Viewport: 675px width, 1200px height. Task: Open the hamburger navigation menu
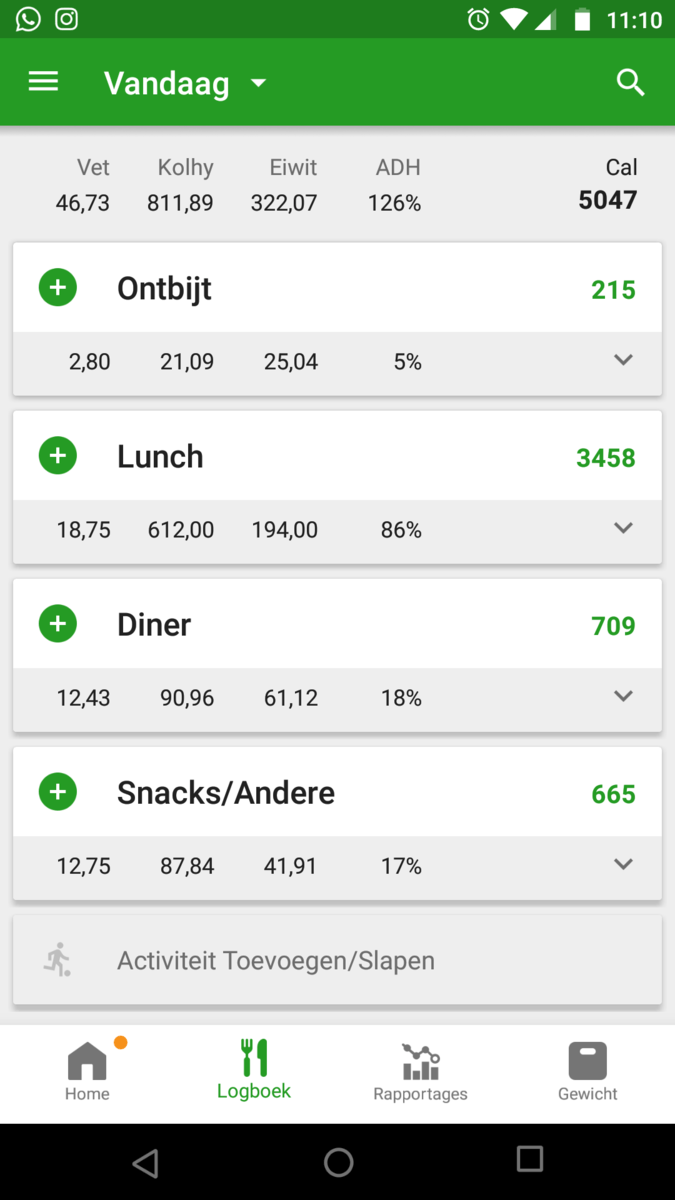coord(43,82)
